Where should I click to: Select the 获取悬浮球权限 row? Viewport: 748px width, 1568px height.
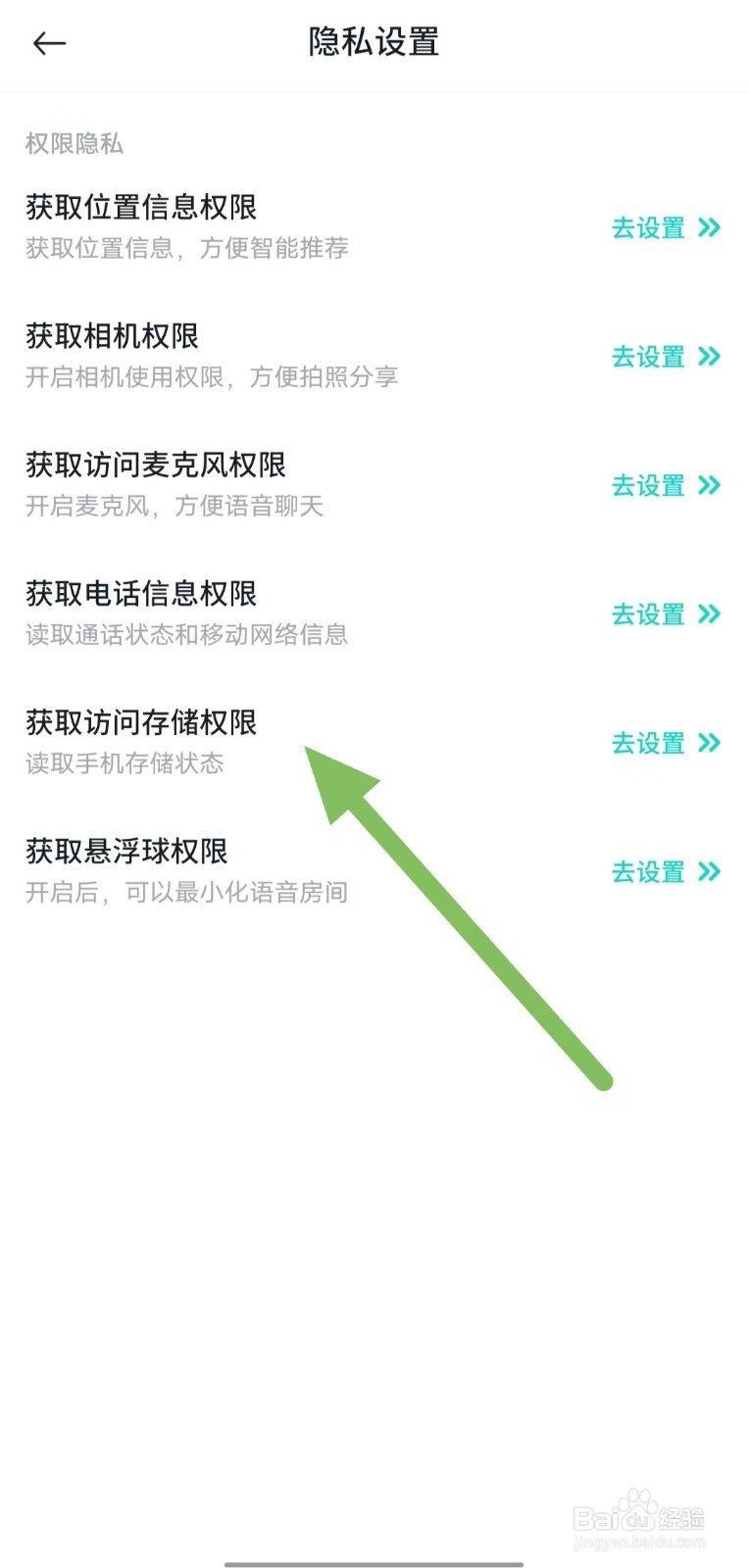click(127, 852)
